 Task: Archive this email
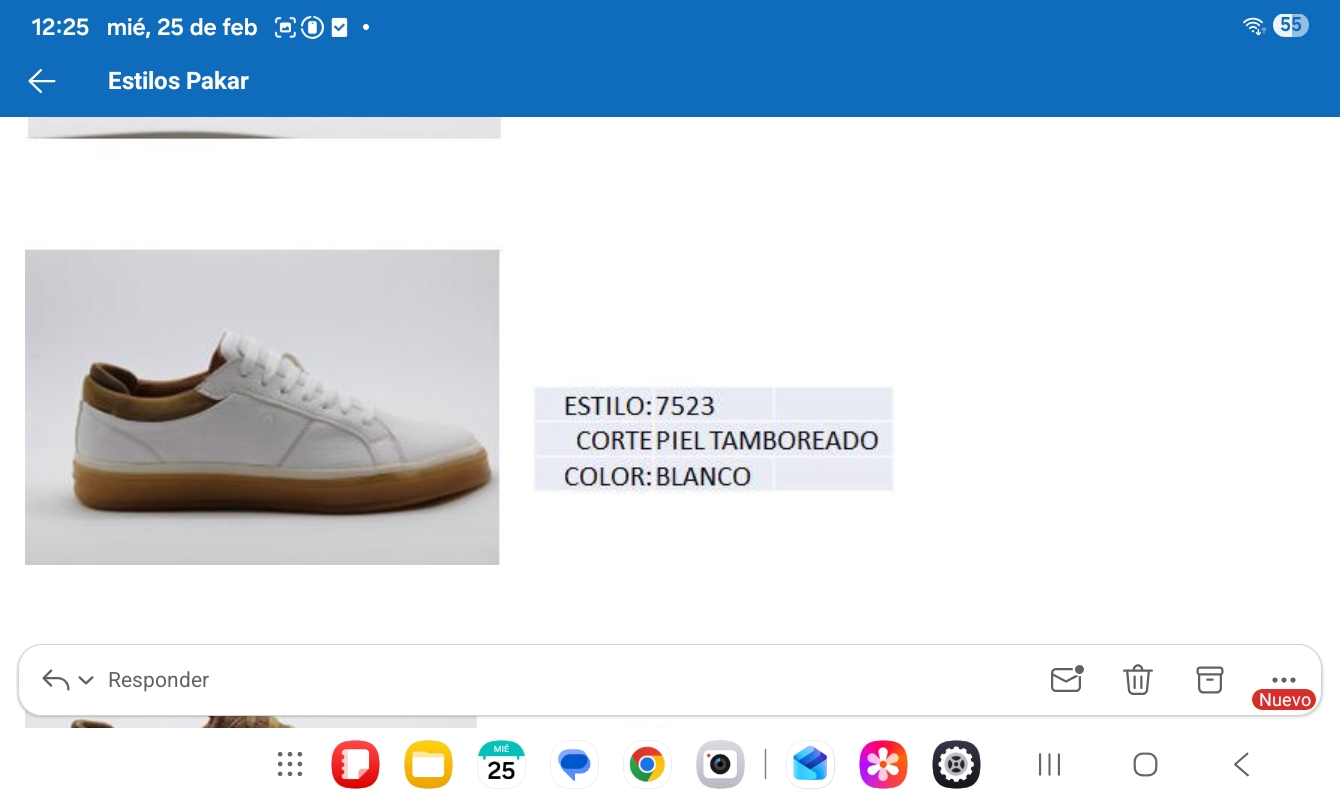1210,679
